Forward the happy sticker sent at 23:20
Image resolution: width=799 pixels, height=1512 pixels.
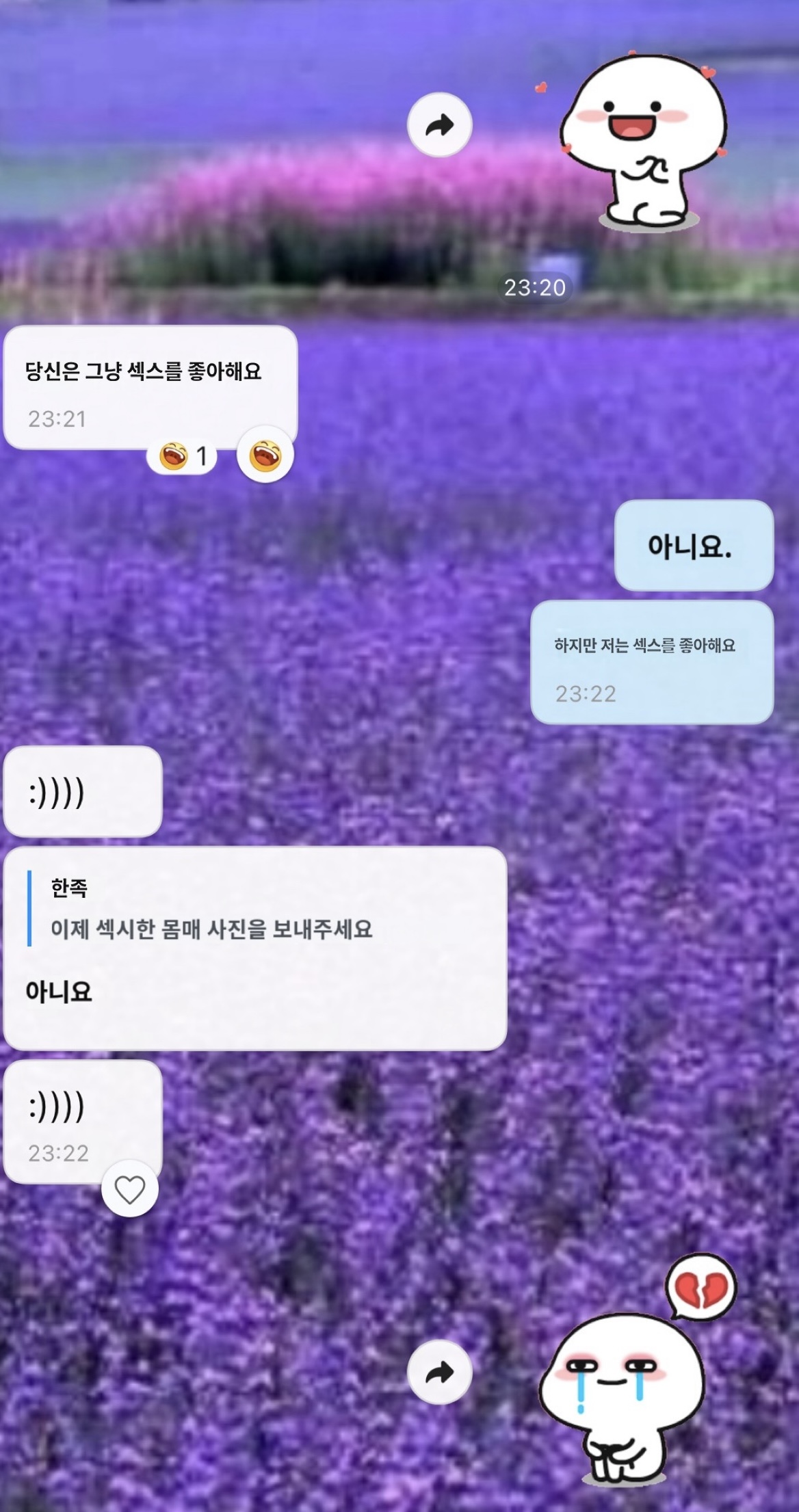click(x=439, y=125)
